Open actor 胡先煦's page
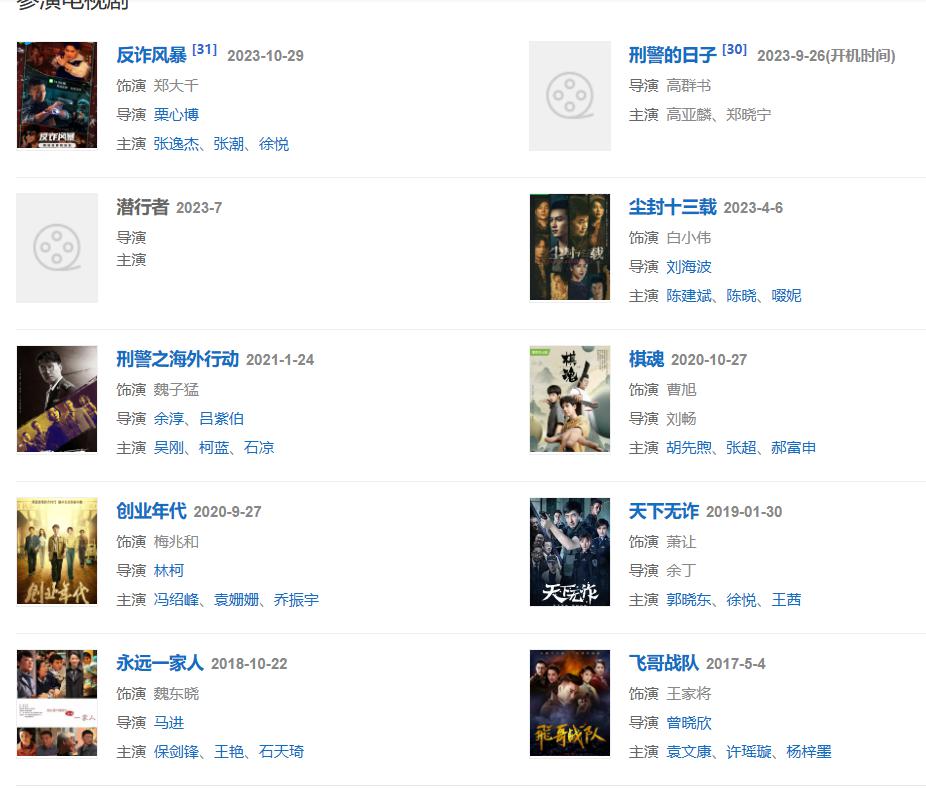The image size is (926, 788). 689,448
